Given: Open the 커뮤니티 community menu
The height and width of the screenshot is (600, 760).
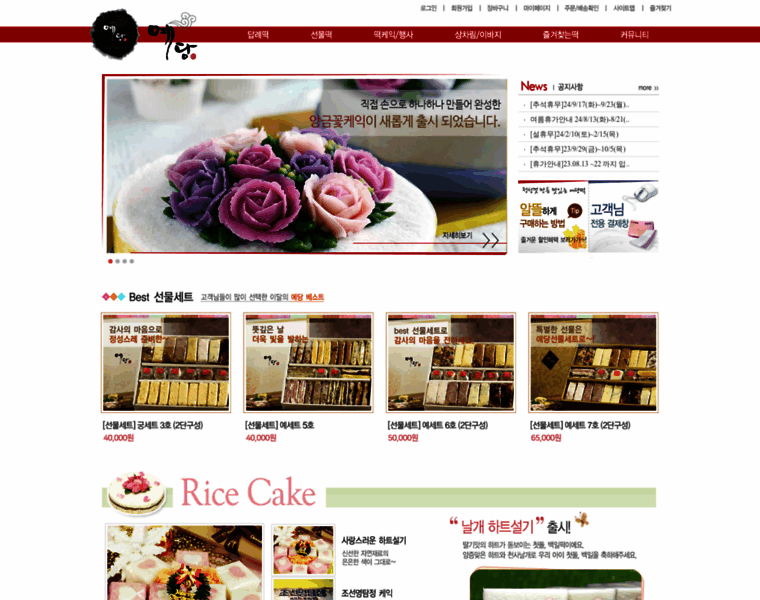Looking at the screenshot, I should 634,35.
